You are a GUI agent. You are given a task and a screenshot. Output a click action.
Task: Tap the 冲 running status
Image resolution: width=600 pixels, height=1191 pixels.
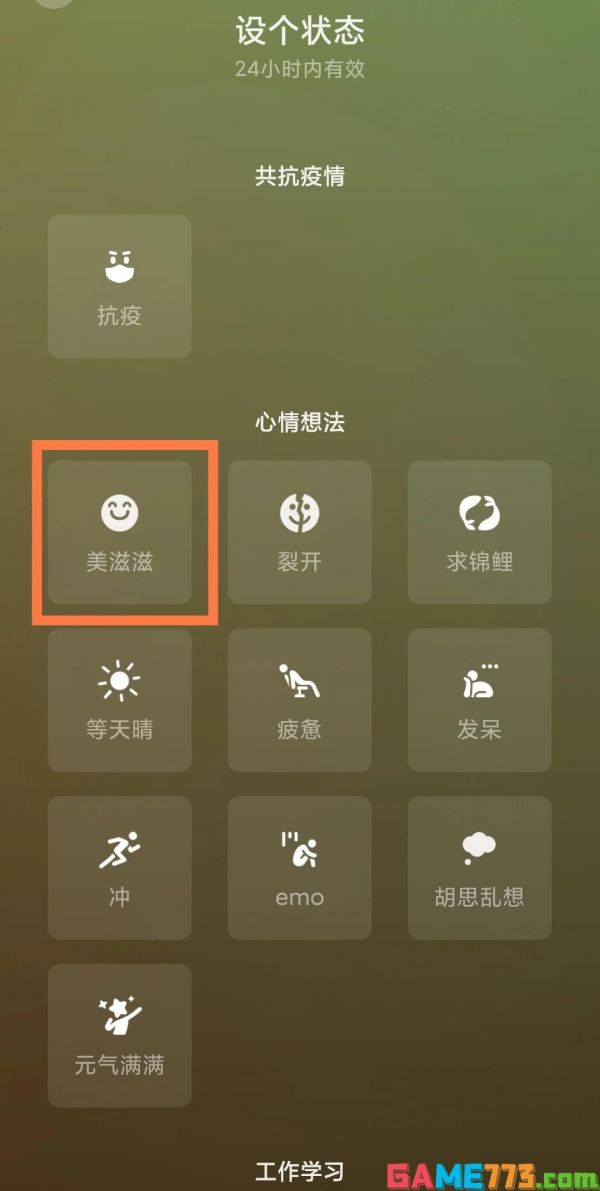coord(119,868)
